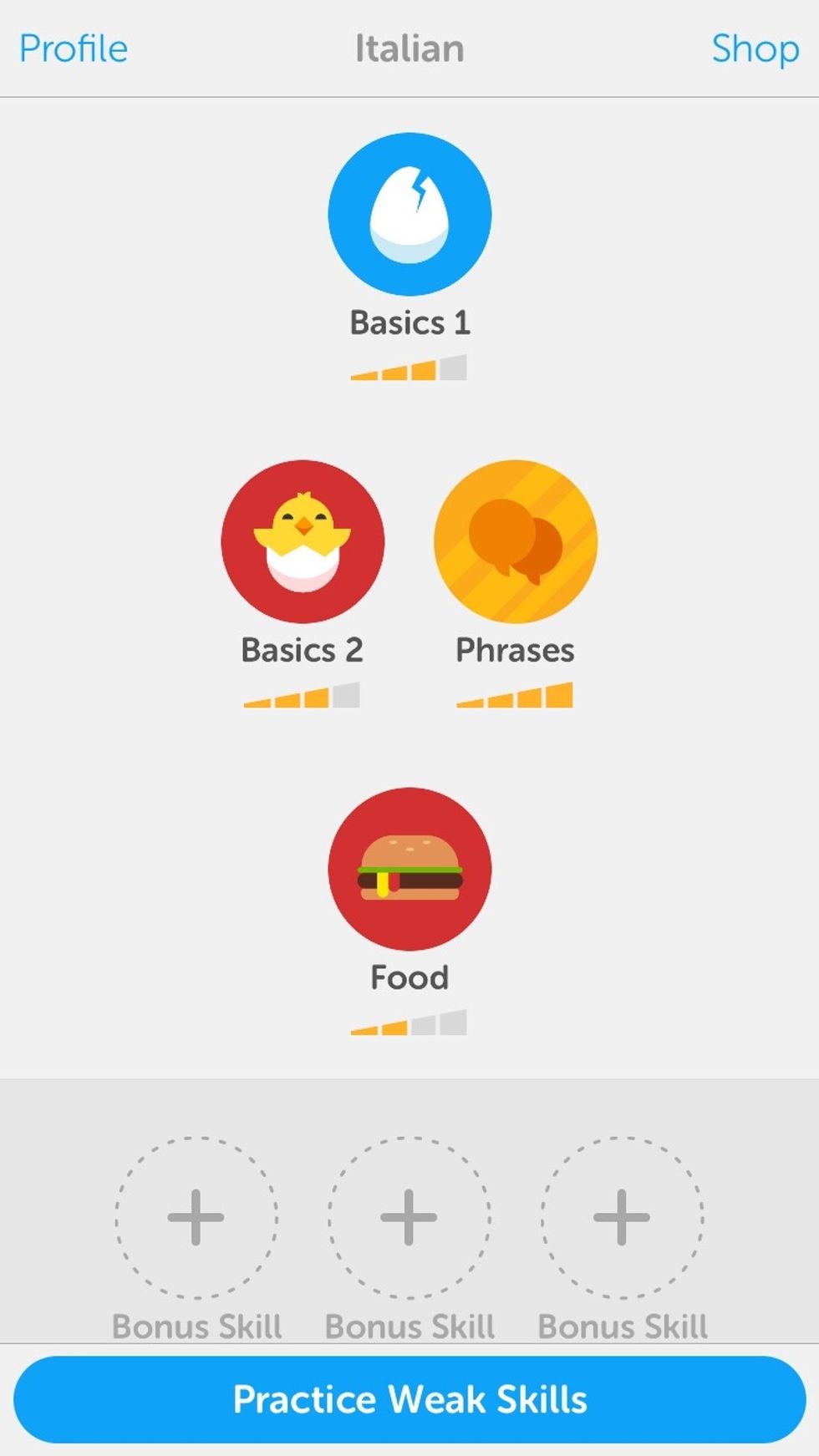Tap the full Phrases strength bar
The width and height of the screenshot is (819, 1456).
pos(516,696)
